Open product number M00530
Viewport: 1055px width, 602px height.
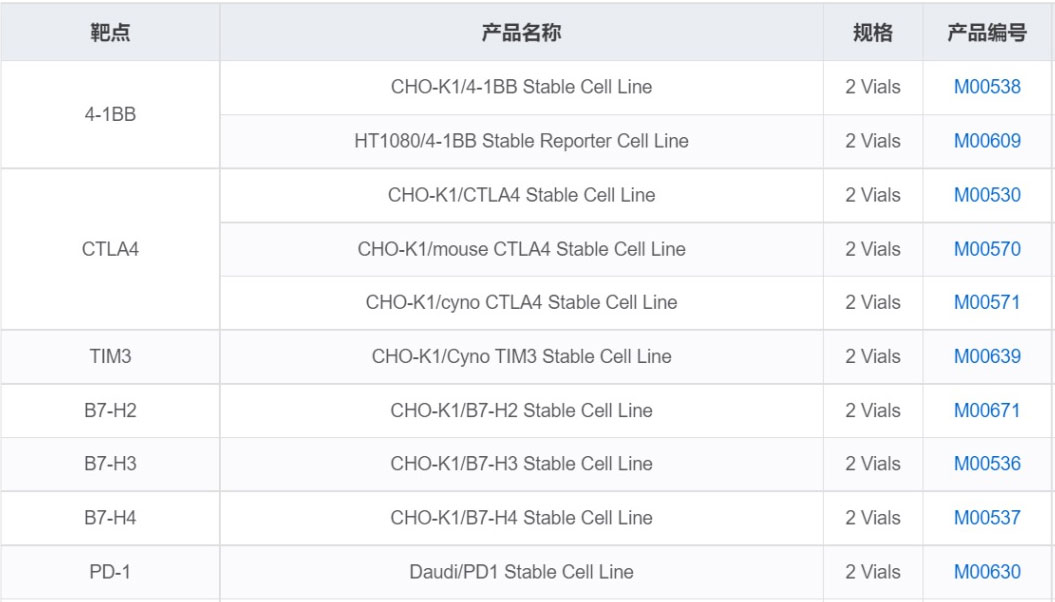click(986, 195)
